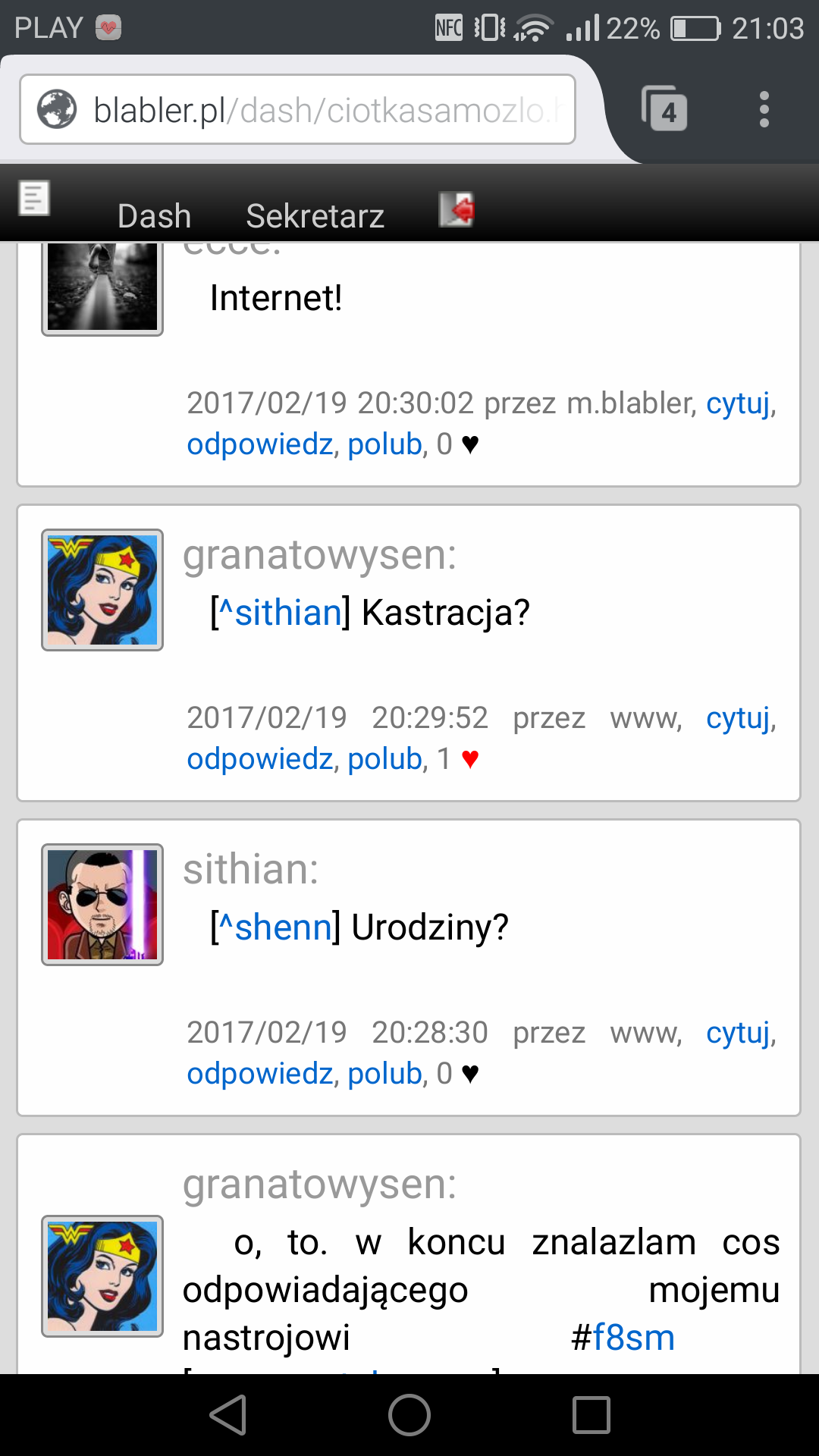Screen dimensions: 819x1456
Task: Quote the "Kastracja?" post via cytuj
Action: click(738, 718)
